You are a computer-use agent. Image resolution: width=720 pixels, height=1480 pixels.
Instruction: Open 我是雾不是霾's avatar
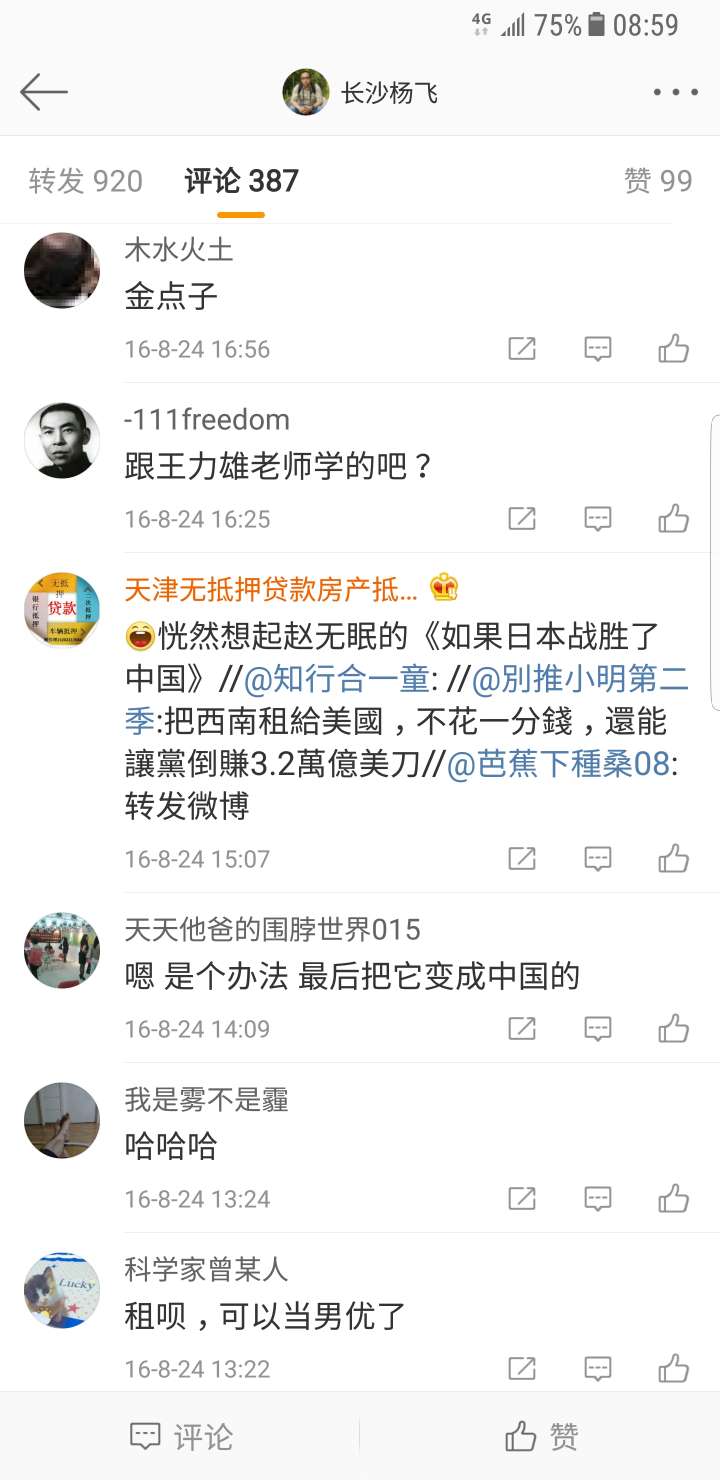coord(62,1120)
